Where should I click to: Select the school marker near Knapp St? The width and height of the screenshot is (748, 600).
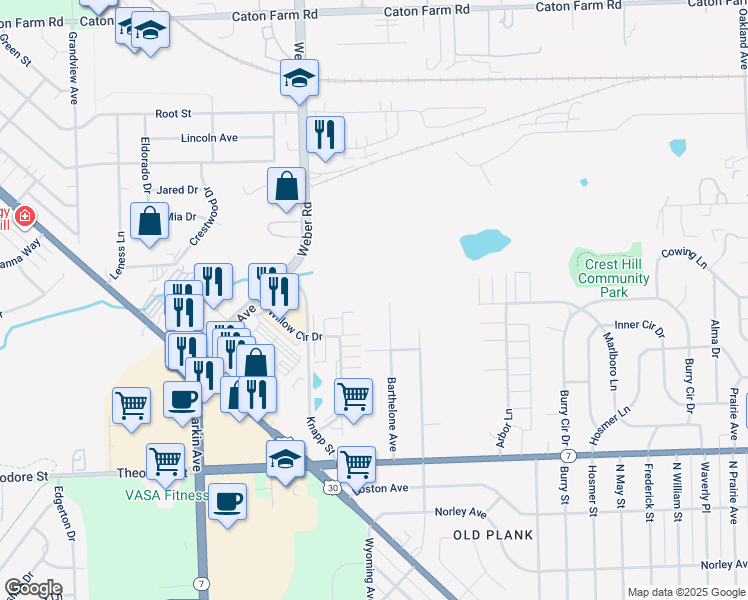click(x=285, y=459)
